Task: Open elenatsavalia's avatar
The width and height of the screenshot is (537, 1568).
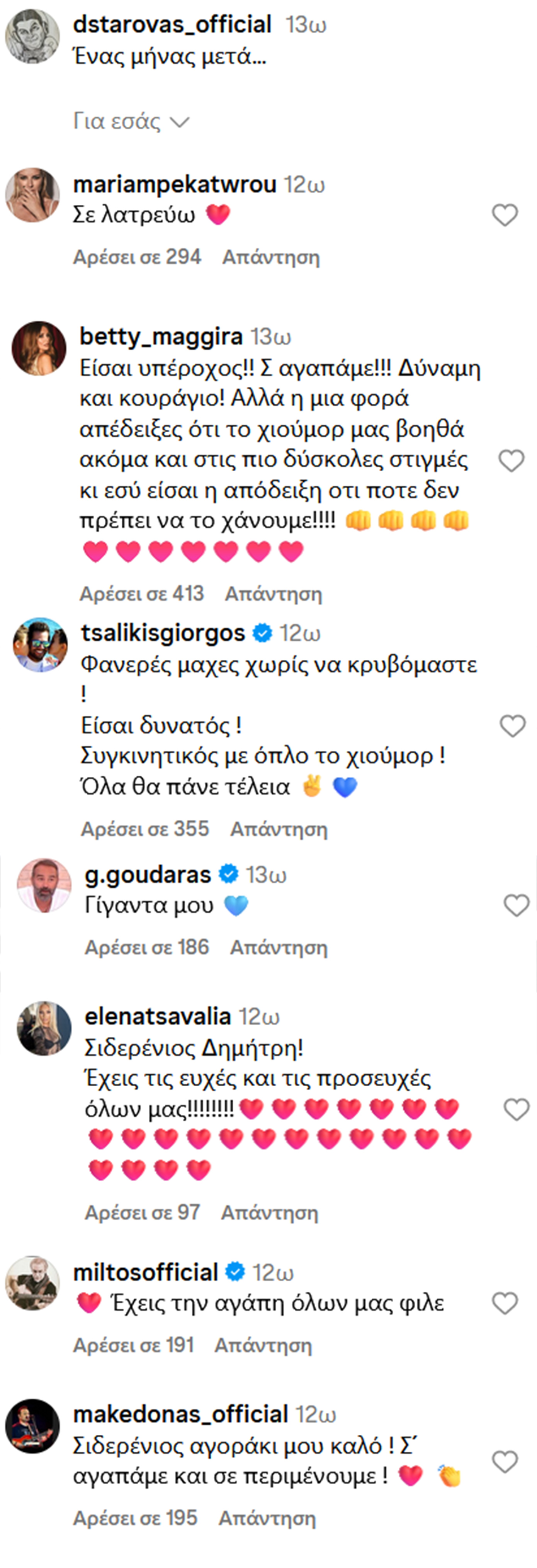Action: [44, 1029]
